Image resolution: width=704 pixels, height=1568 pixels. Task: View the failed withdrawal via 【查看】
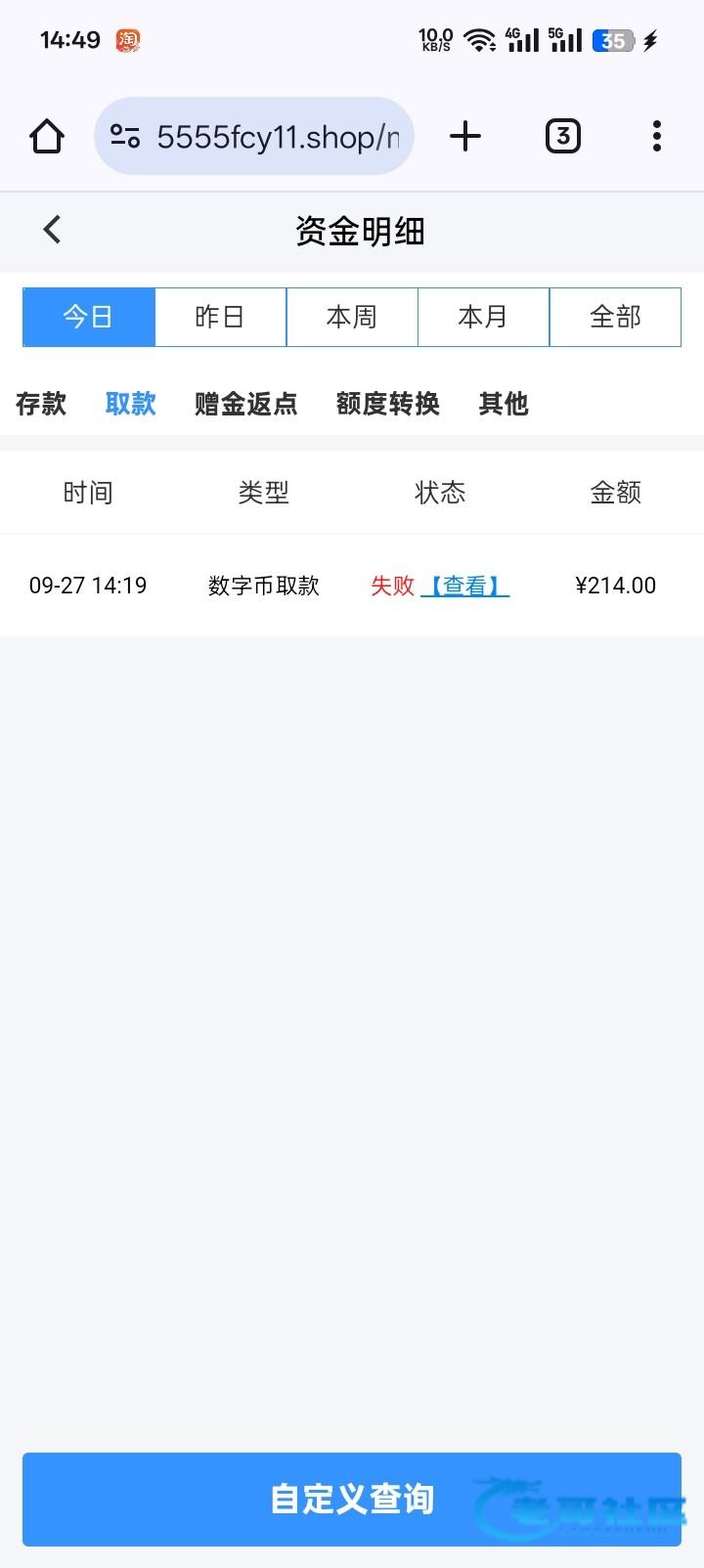click(465, 586)
